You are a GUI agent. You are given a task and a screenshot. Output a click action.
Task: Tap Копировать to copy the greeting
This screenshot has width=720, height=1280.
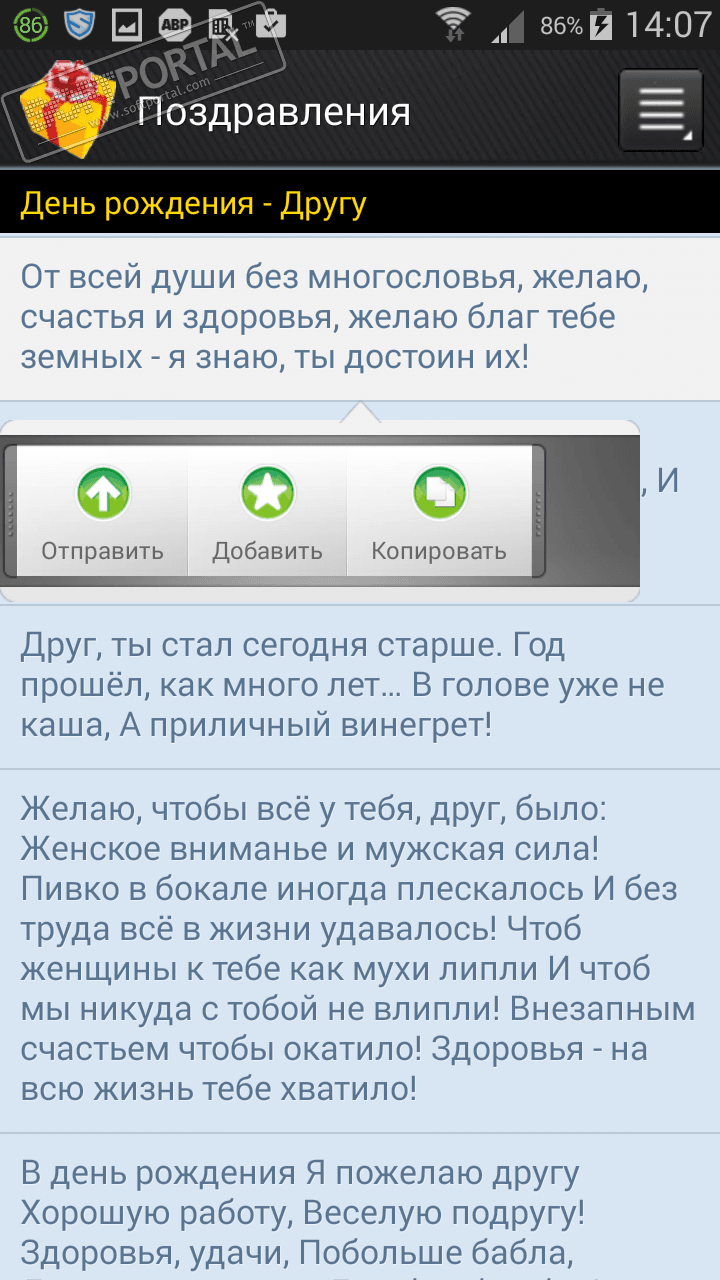coord(439,512)
